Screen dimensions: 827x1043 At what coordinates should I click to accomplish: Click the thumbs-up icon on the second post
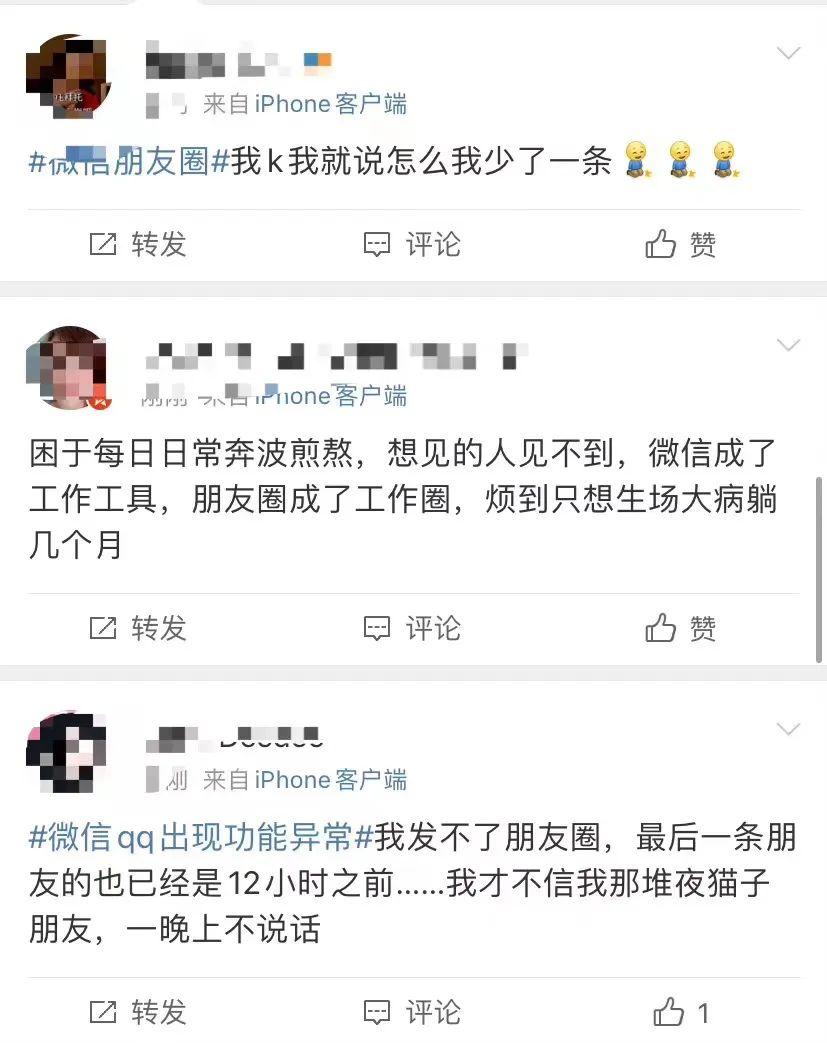660,629
